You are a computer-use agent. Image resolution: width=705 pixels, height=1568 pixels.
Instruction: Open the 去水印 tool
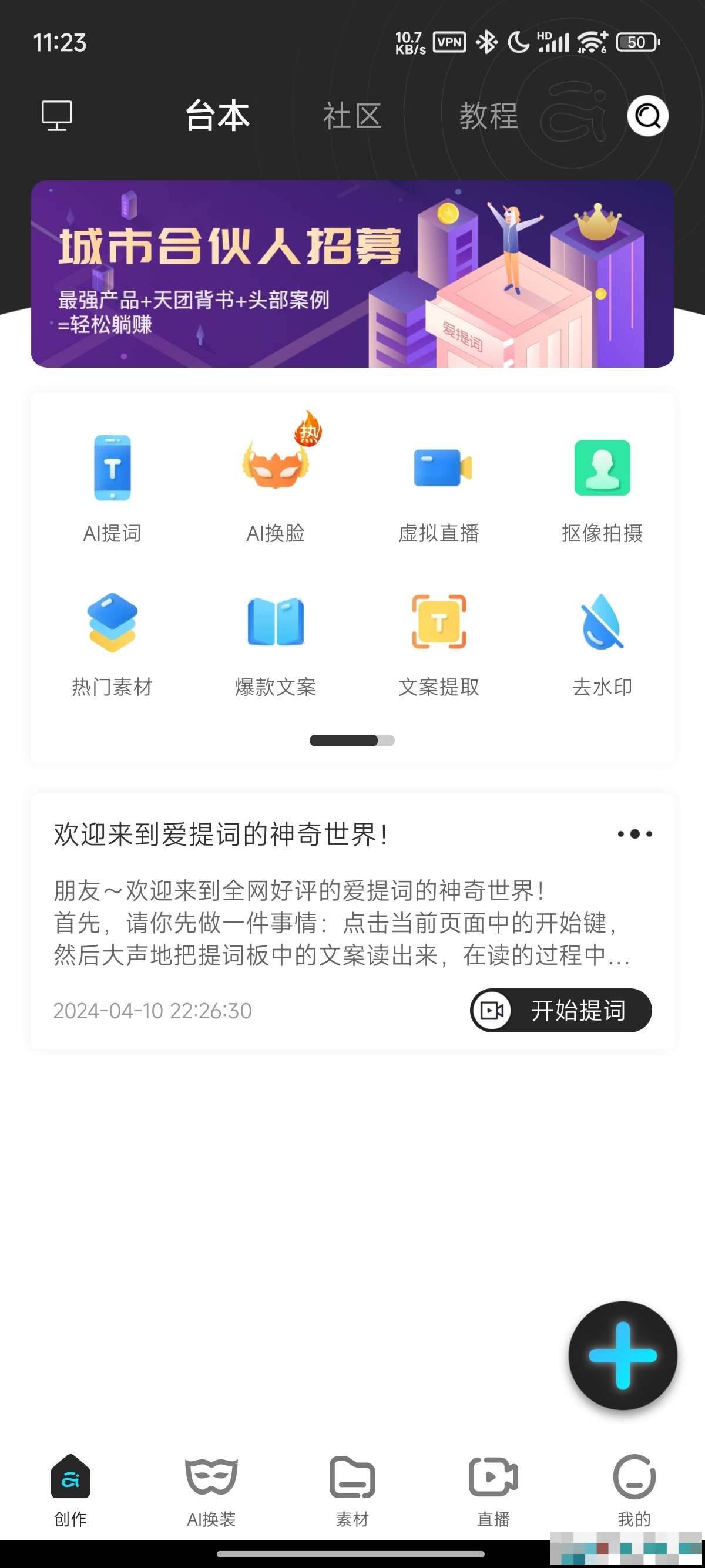pyautogui.click(x=602, y=642)
